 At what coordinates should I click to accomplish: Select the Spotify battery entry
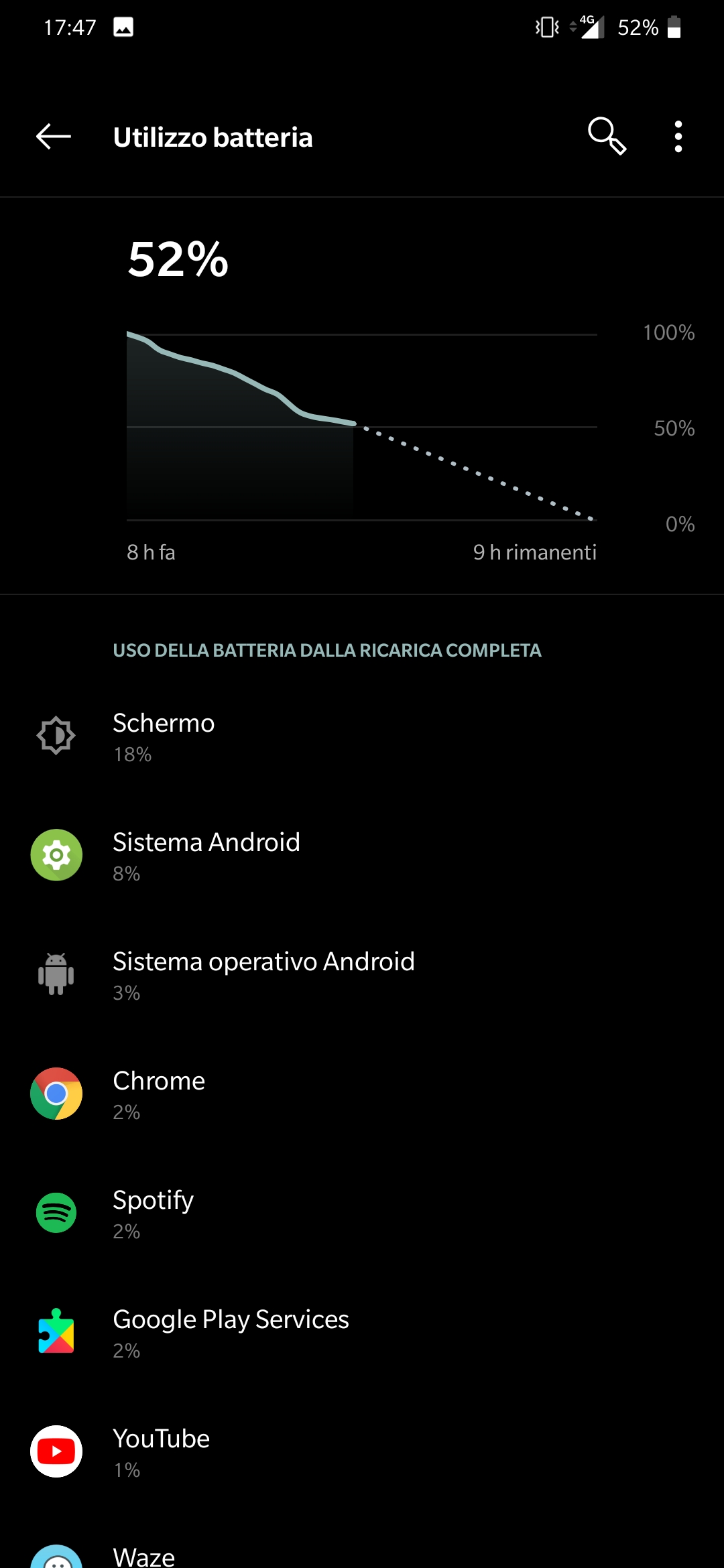click(362, 1214)
